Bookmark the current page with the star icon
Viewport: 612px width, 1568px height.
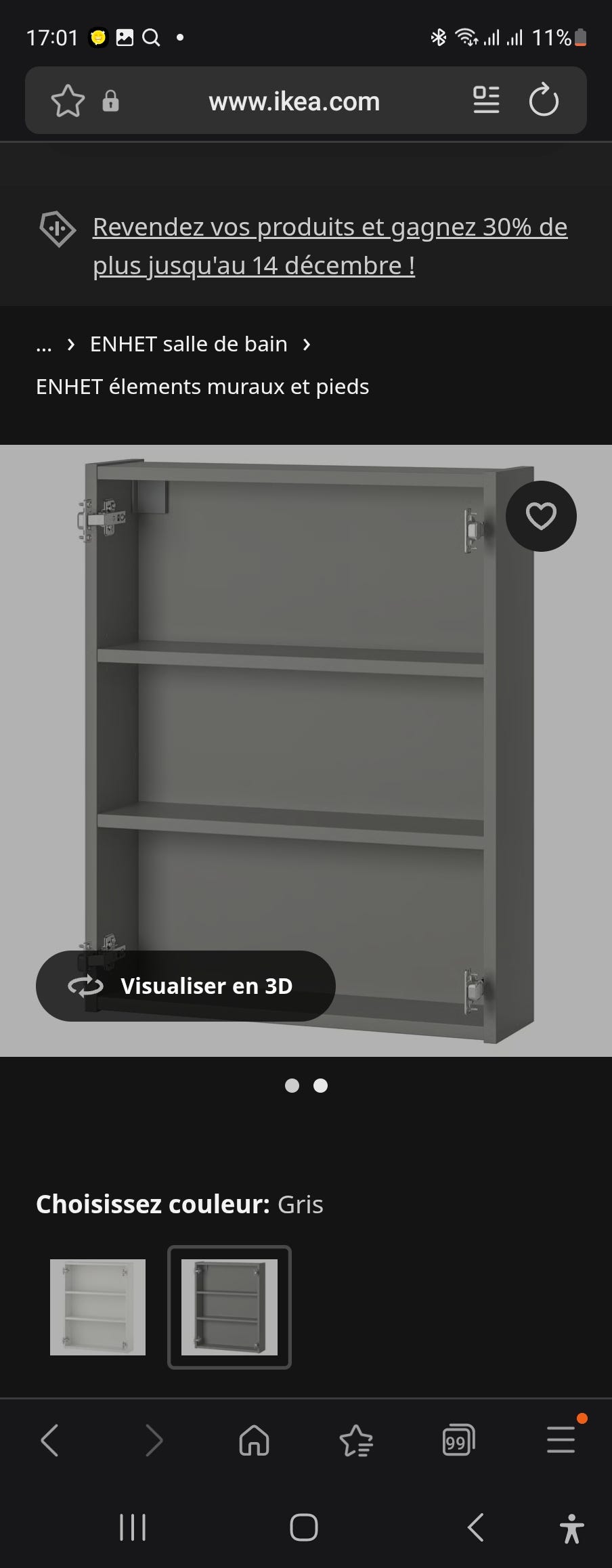click(x=66, y=101)
